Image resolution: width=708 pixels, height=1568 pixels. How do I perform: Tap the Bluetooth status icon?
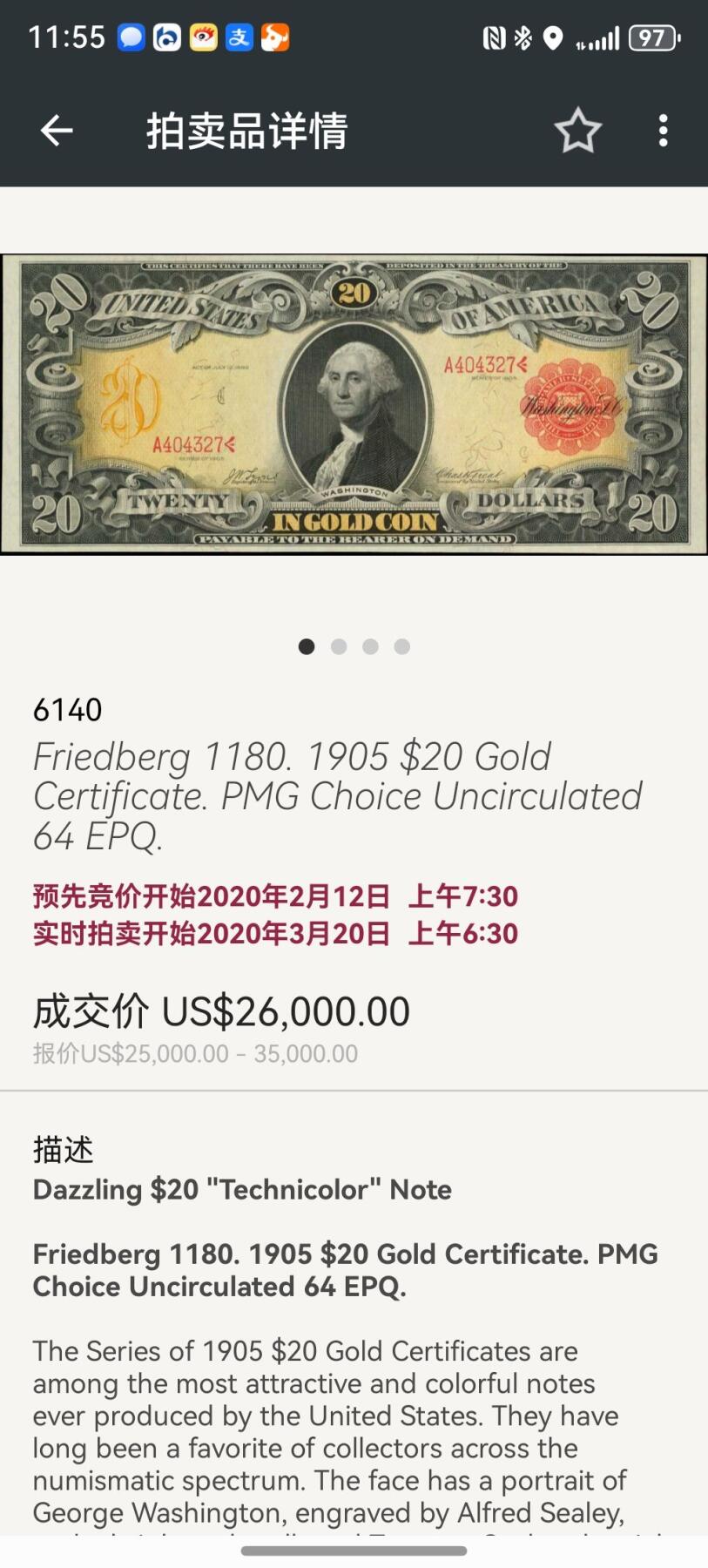(523, 37)
